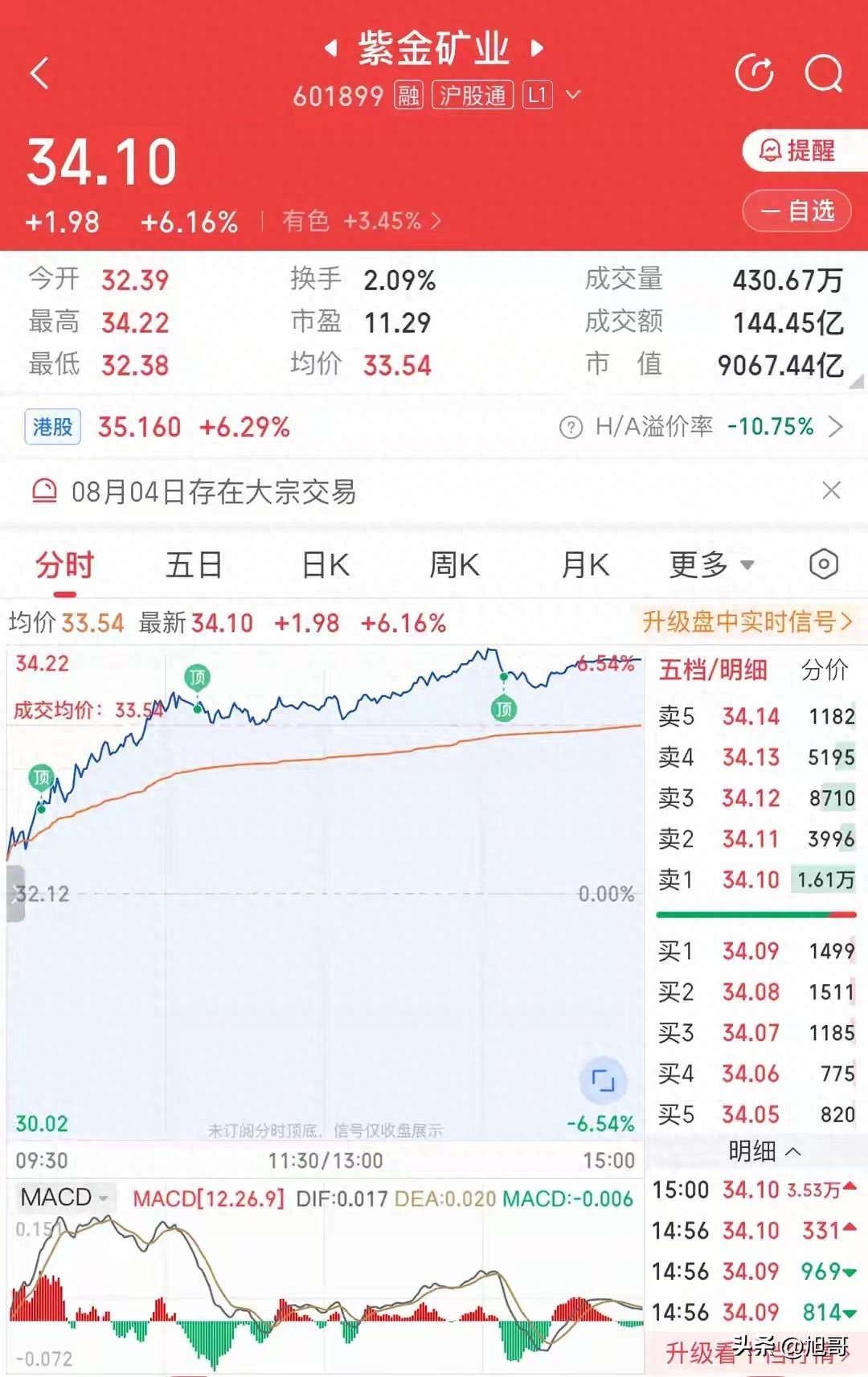Refresh the stock quote data
This screenshot has width=868, height=1377.
(755, 73)
